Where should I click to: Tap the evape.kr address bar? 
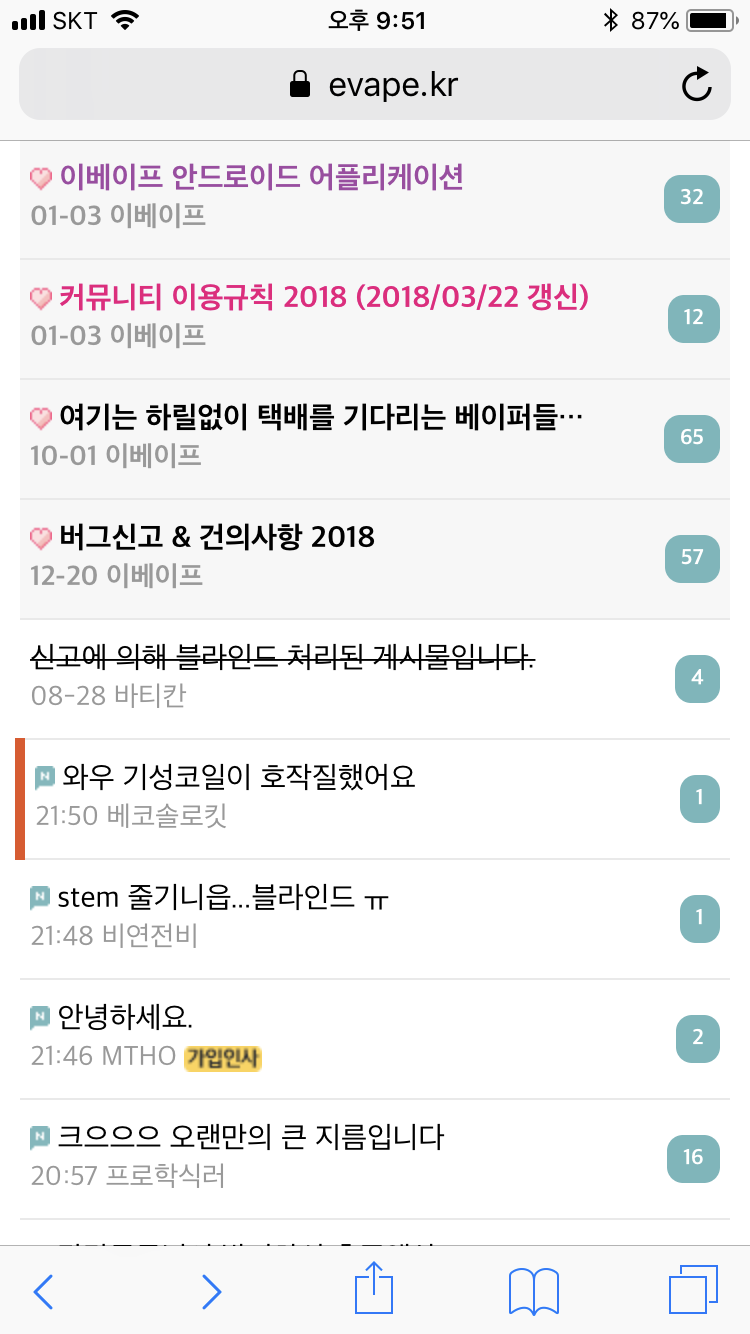click(374, 85)
